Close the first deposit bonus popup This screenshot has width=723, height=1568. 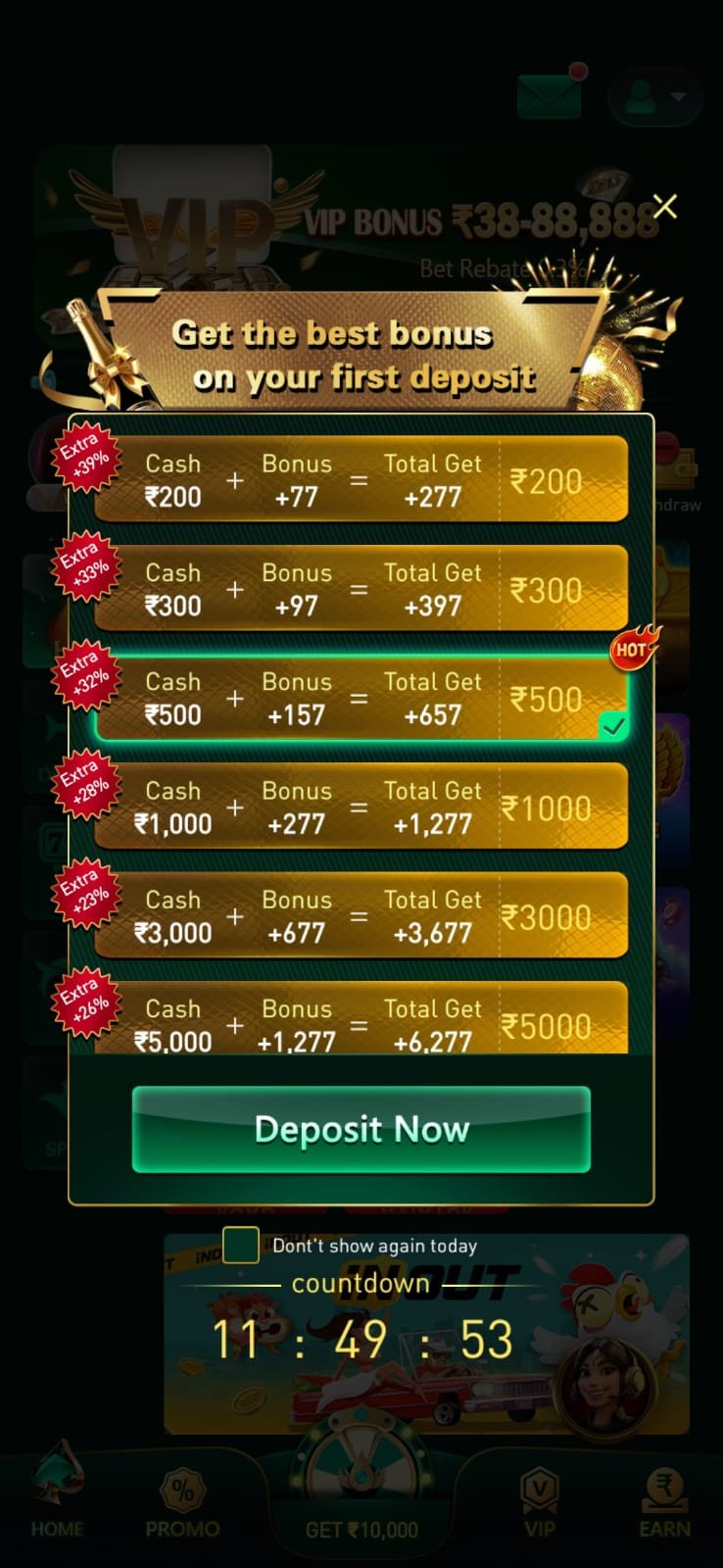[x=665, y=207]
